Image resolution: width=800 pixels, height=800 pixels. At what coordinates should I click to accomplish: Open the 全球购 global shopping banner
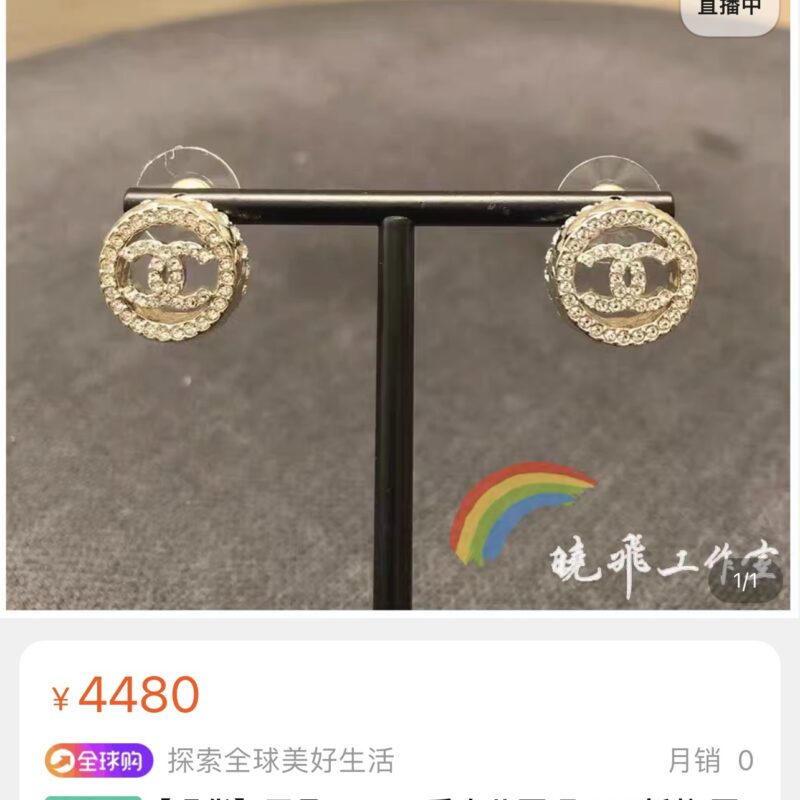[x=99, y=761]
